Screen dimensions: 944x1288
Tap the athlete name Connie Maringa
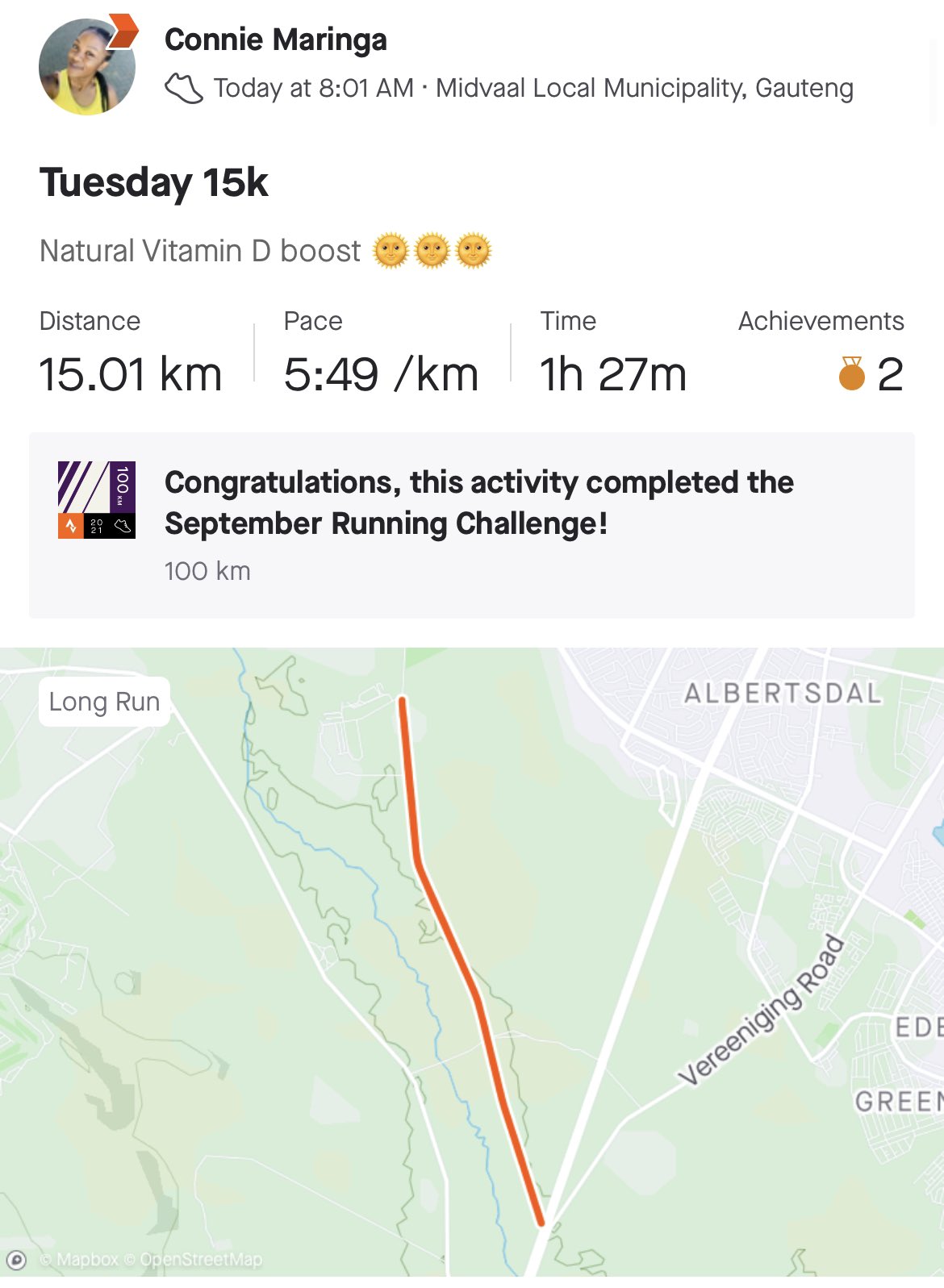pos(275,40)
